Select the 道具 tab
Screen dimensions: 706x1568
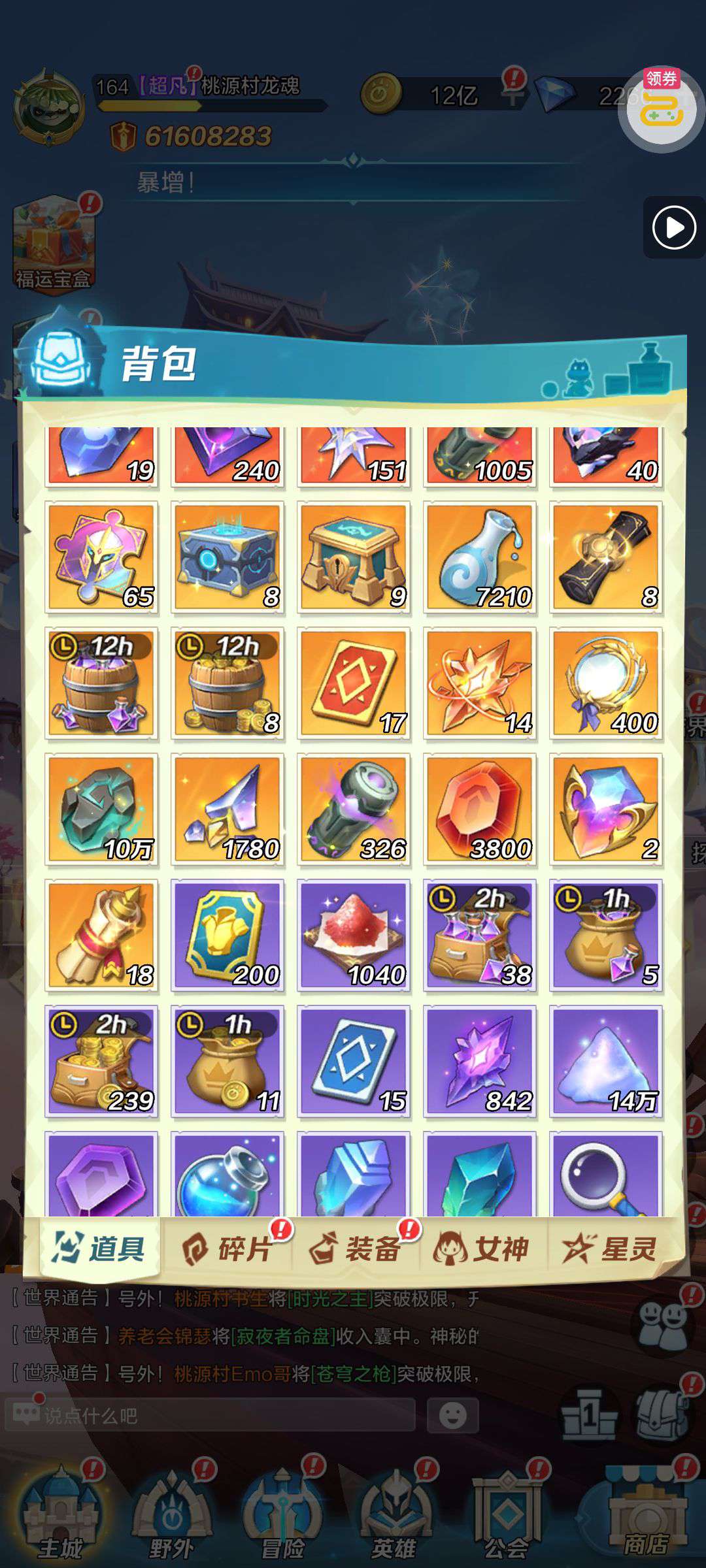(100, 1249)
